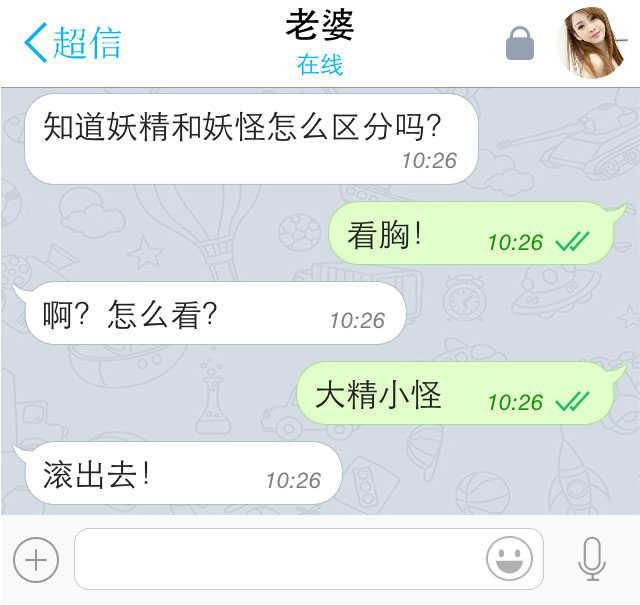Open the lock encryption icon
The height and width of the screenshot is (605, 640).
520,44
